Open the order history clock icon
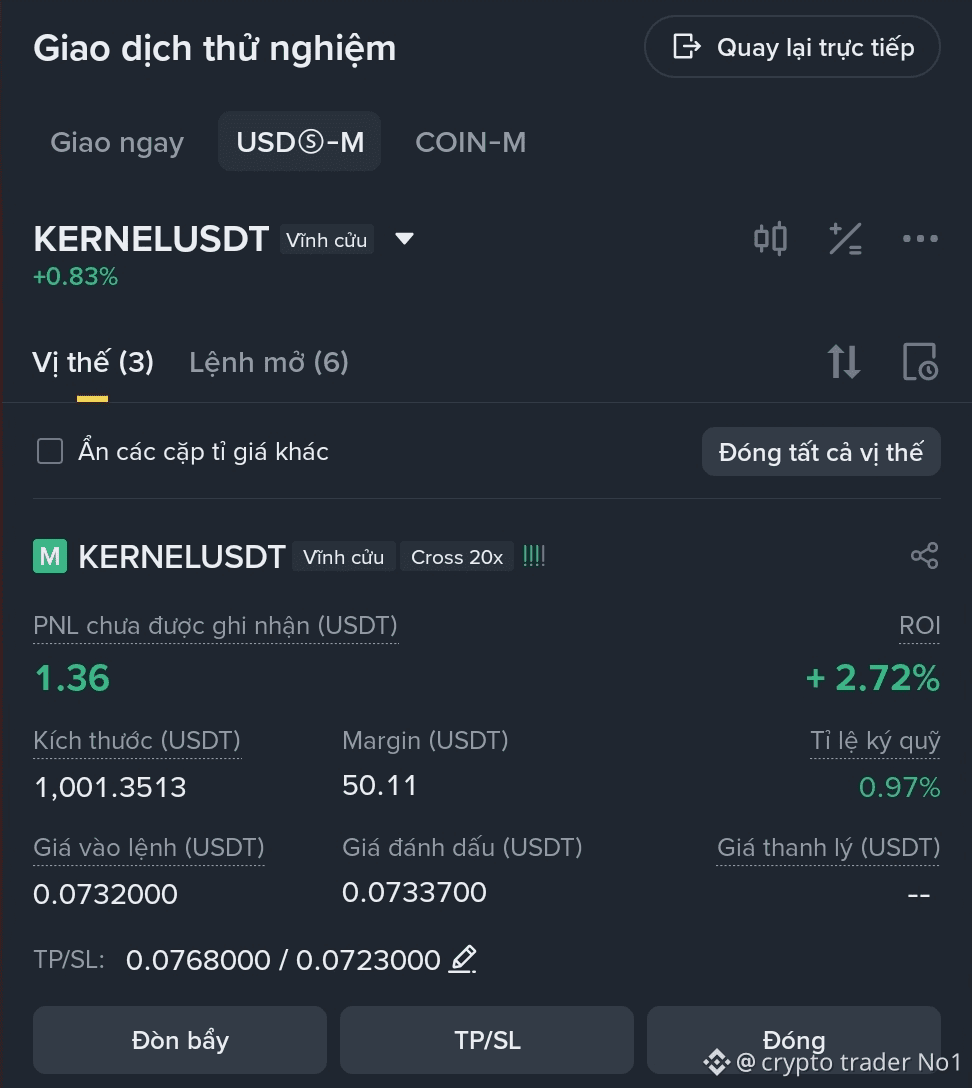 coord(919,361)
